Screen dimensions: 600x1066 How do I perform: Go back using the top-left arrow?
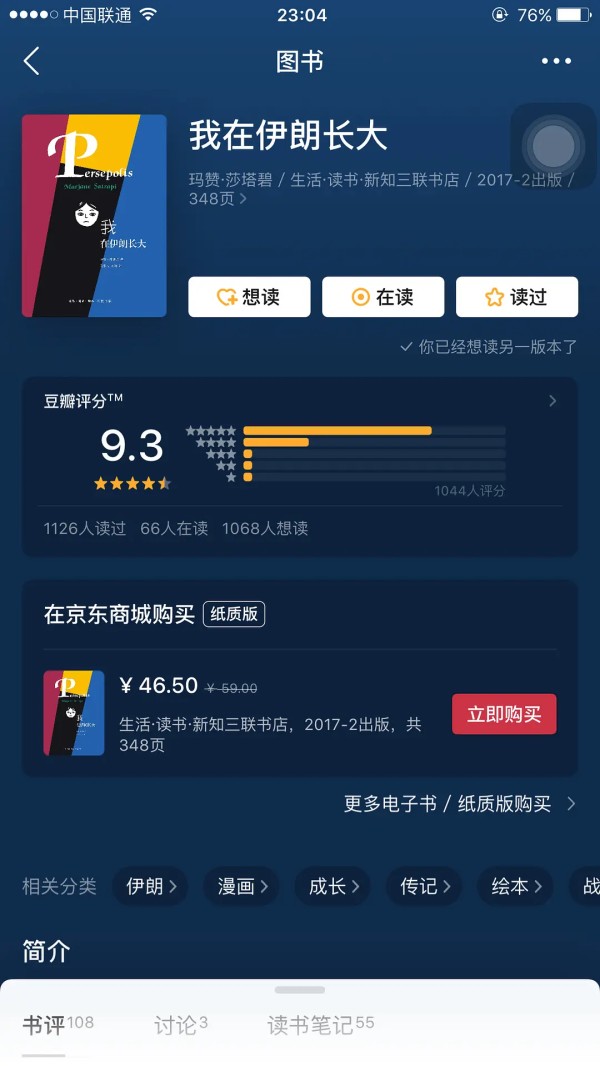click(x=32, y=61)
